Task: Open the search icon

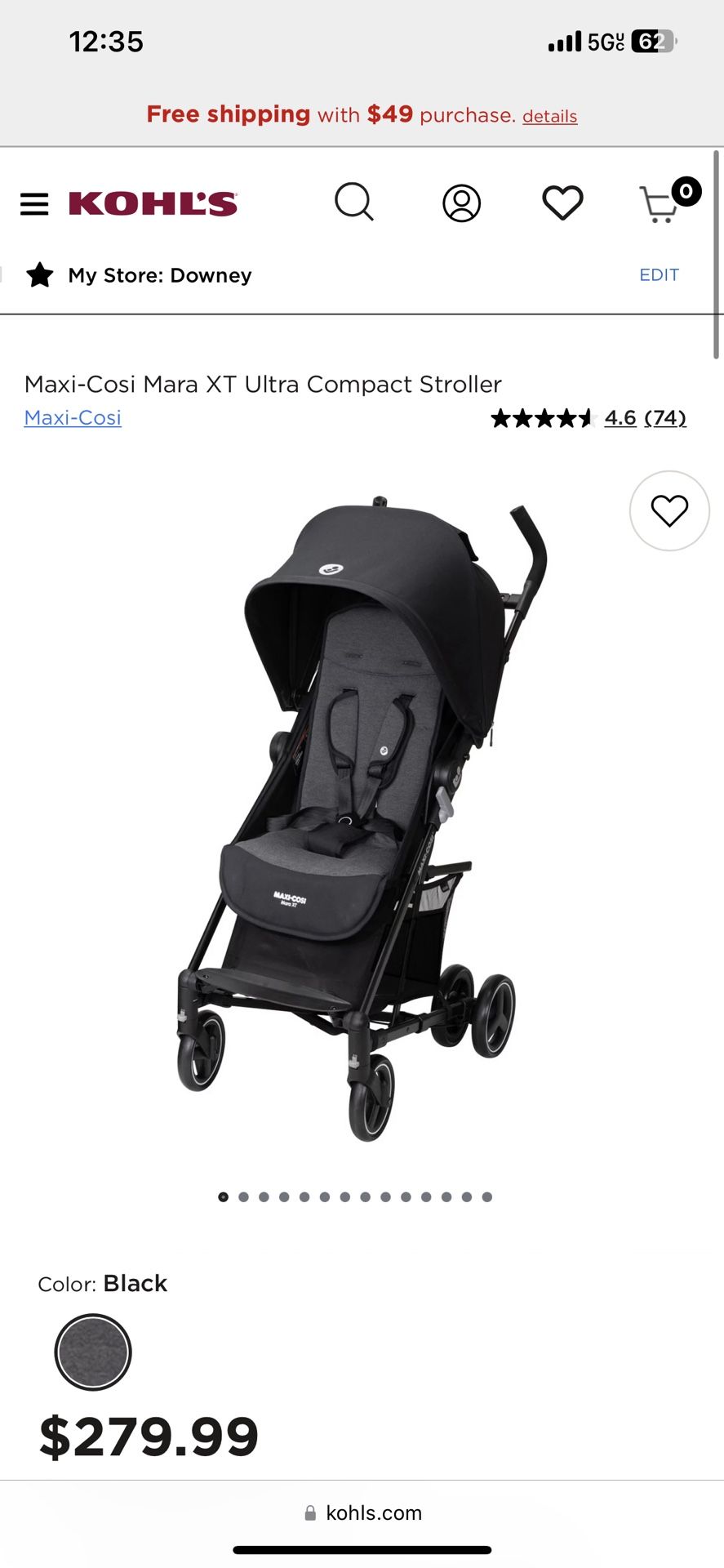Action: coord(355,203)
